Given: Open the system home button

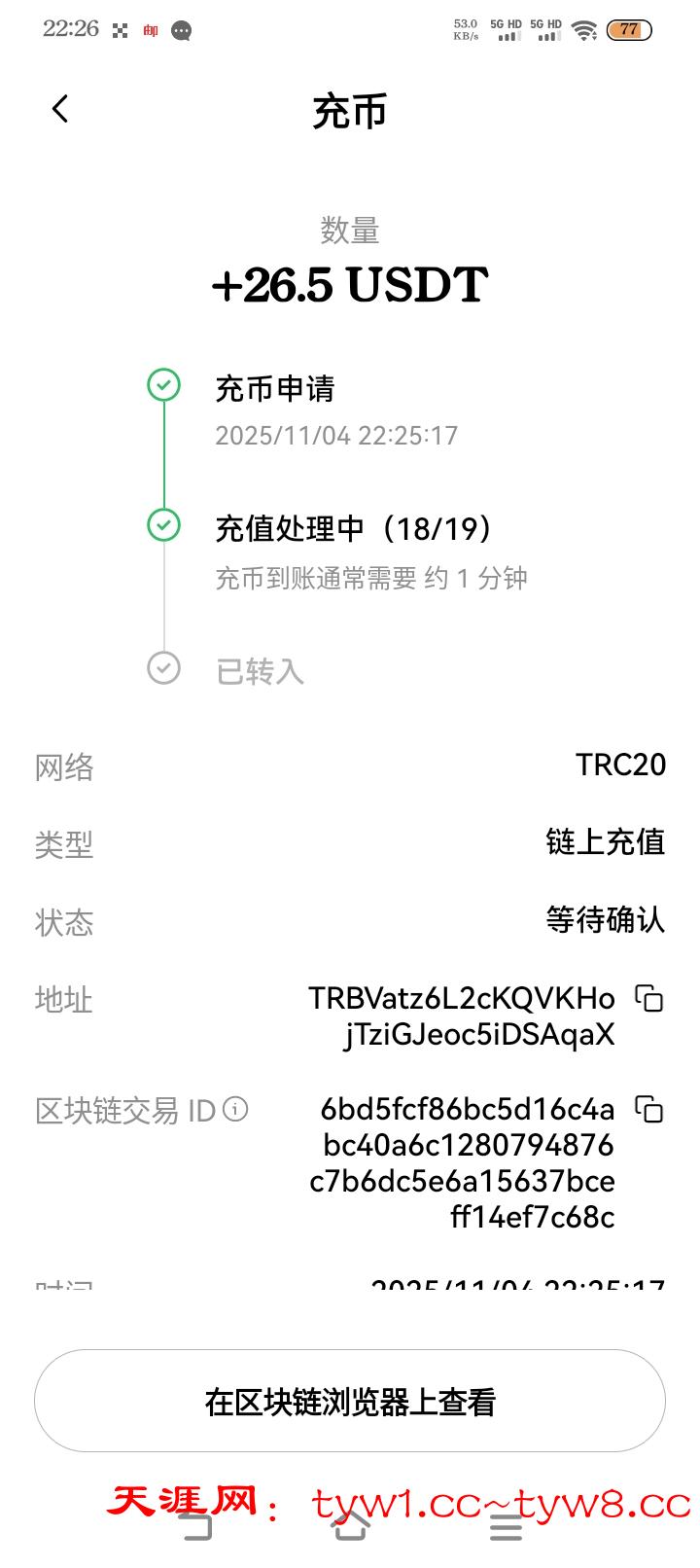Looking at the screenshot, I should 350,1527.
